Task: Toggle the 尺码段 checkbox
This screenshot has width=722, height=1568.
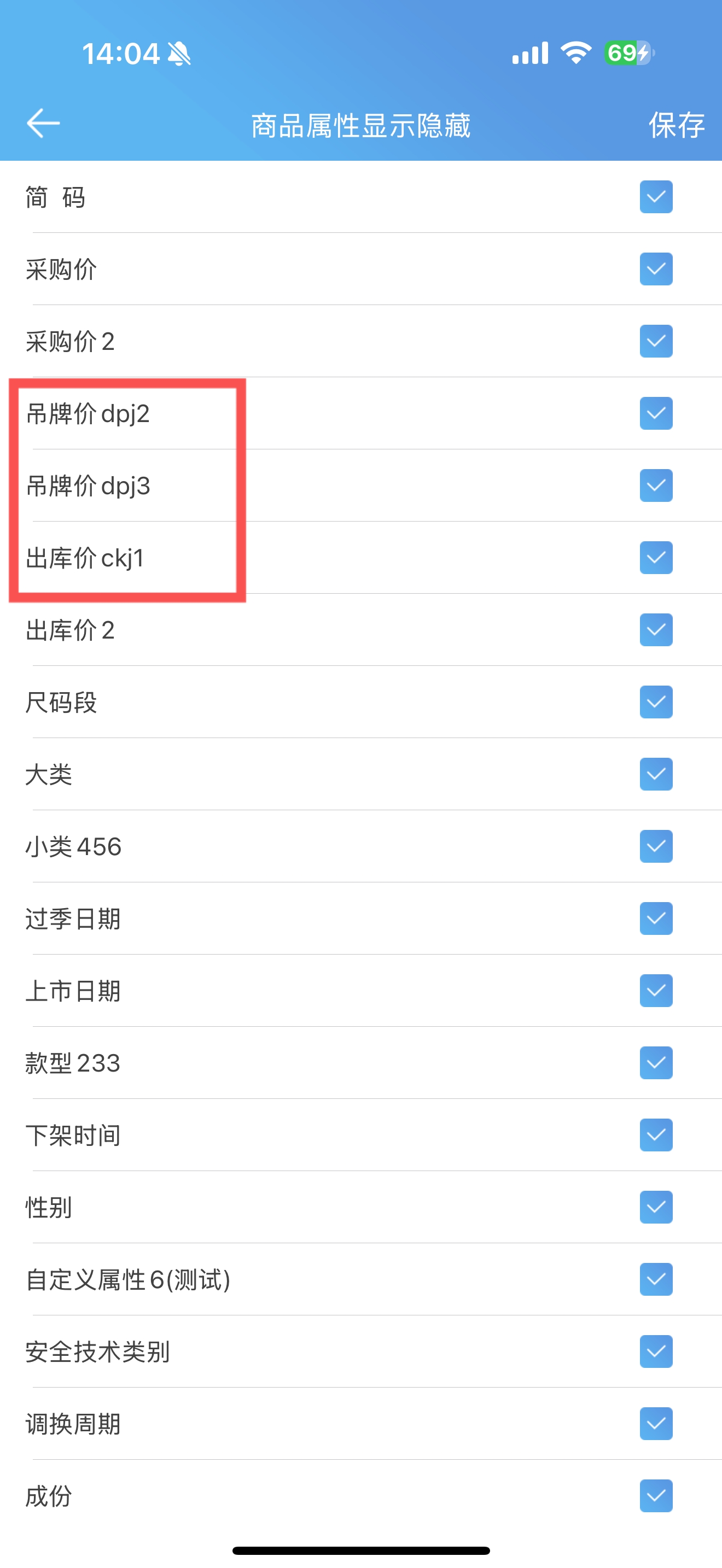Action: point(656,702)
